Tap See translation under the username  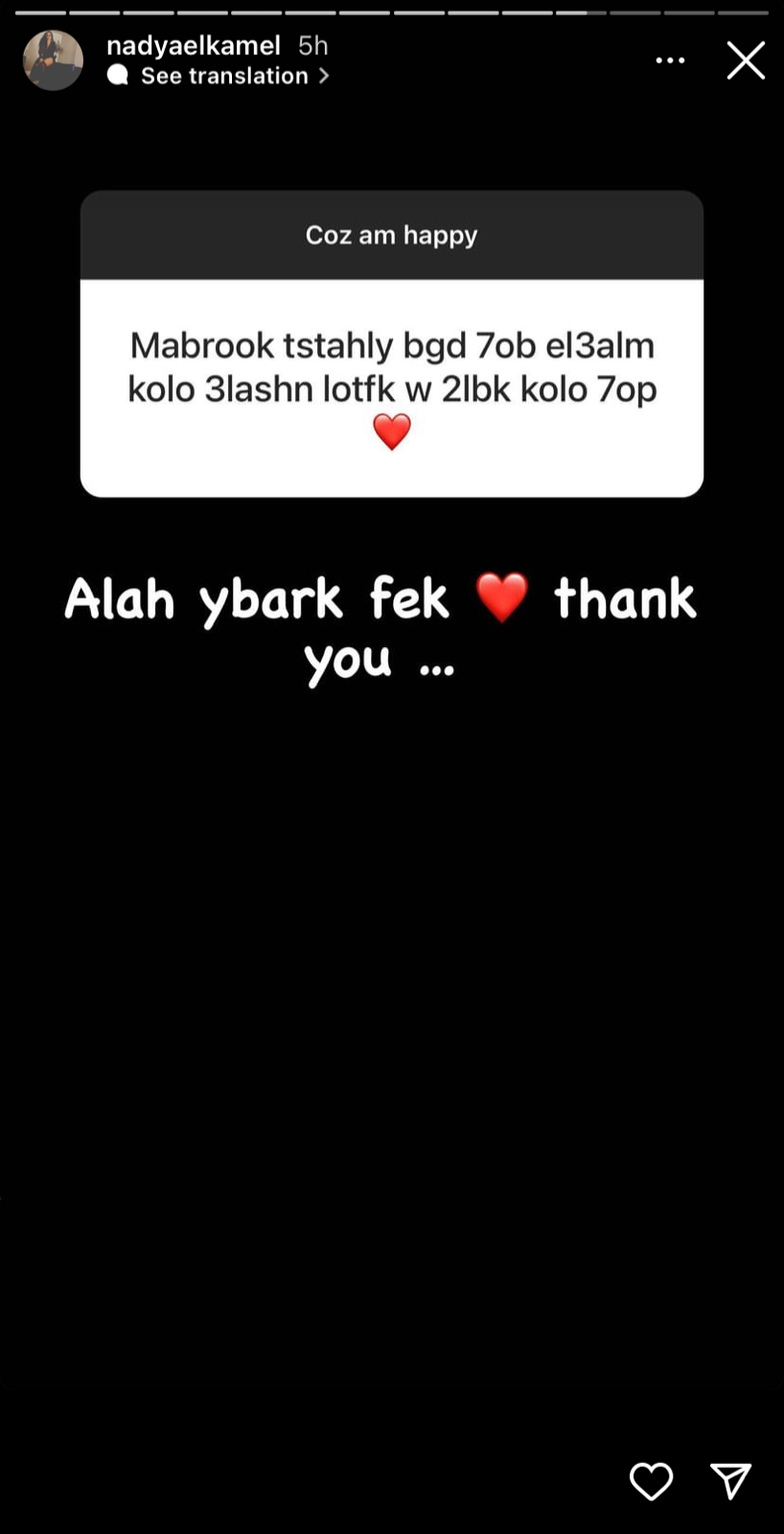[224, 76]
